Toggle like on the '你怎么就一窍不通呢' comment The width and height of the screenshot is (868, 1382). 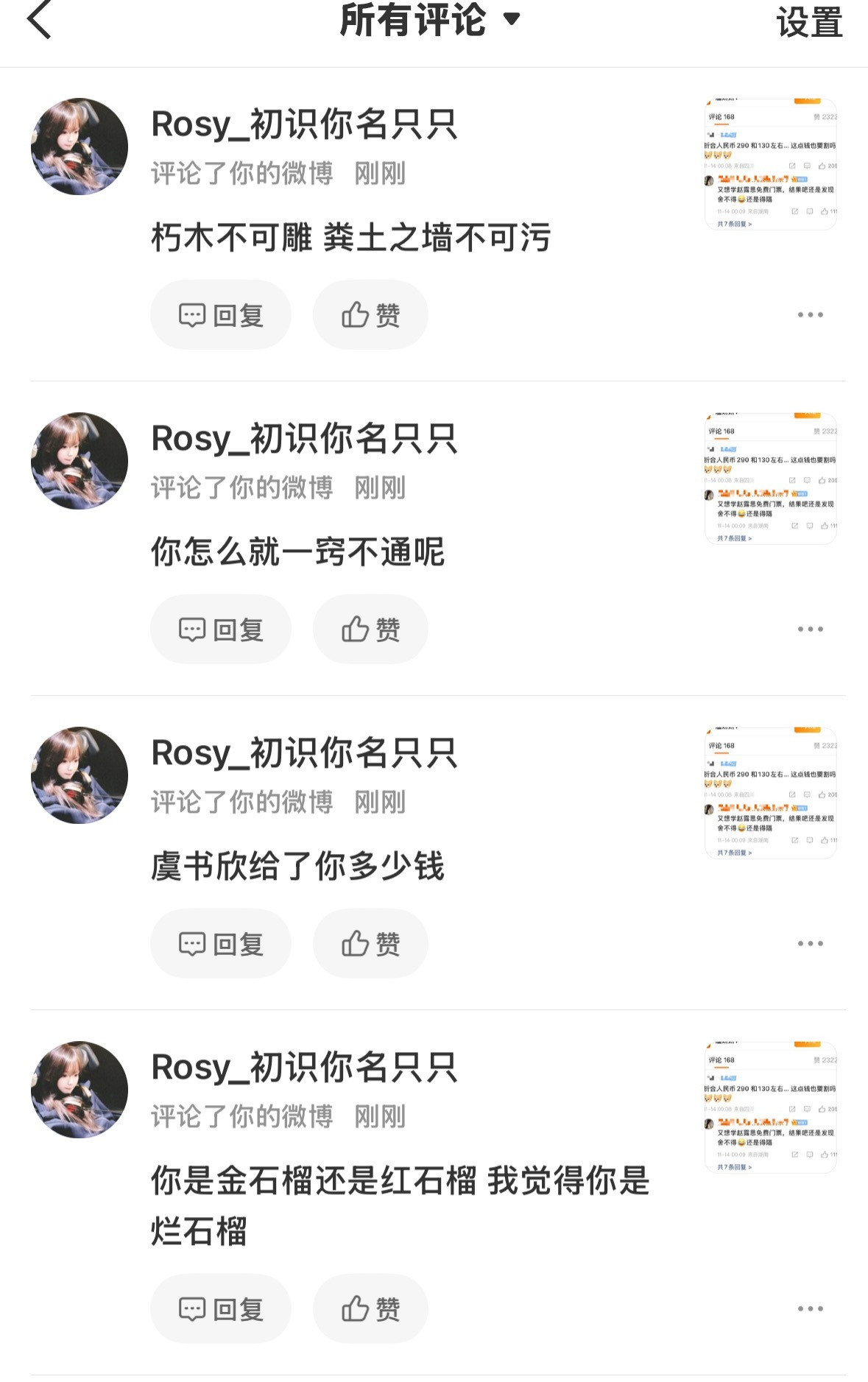pos(370,630)
